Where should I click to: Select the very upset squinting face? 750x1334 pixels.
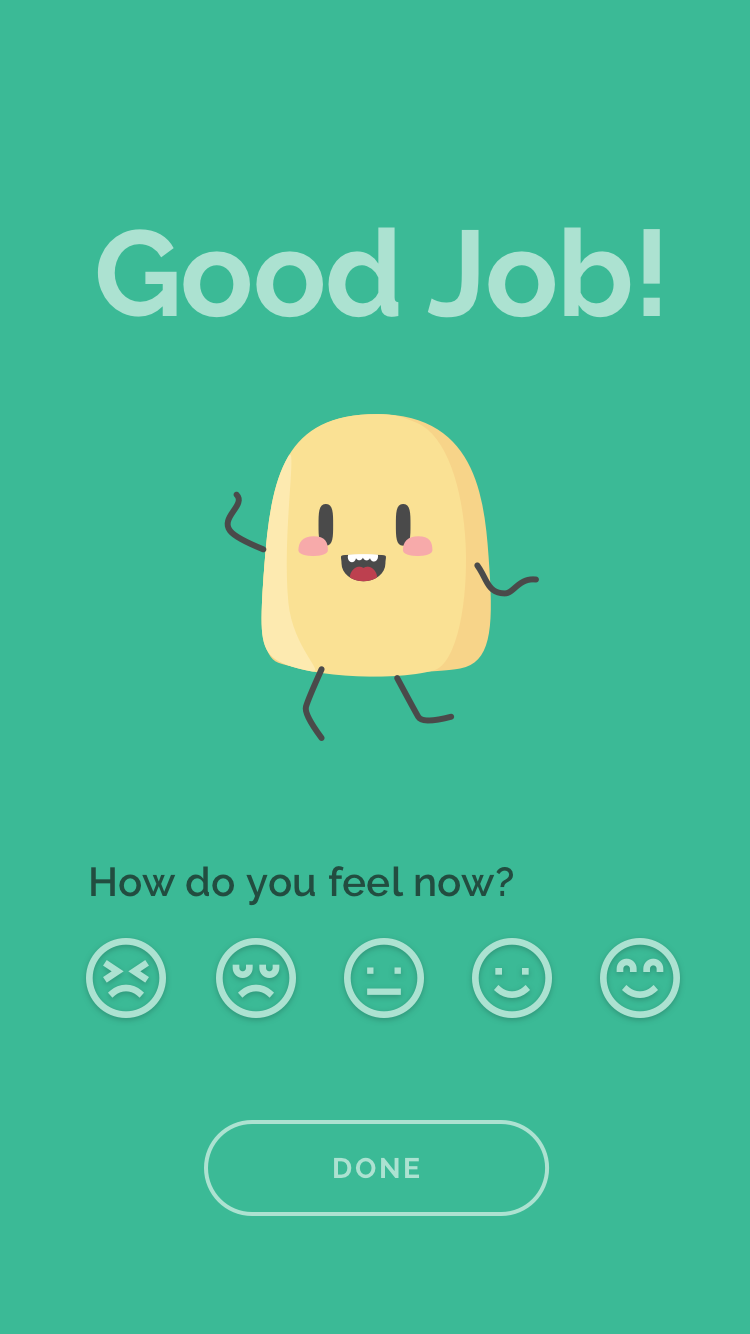pos(126,978)
